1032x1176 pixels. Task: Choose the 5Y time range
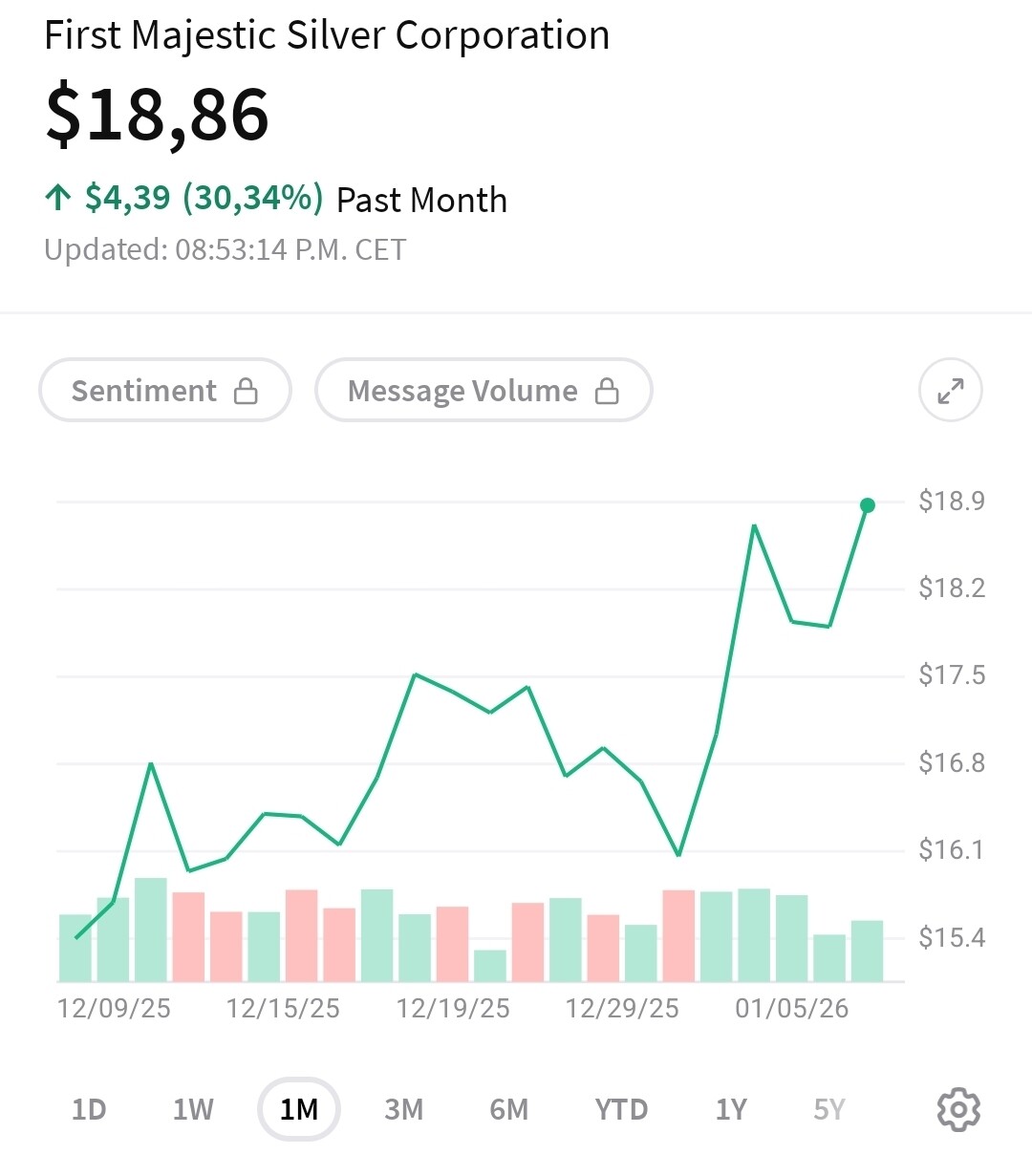click(828, 1109)
